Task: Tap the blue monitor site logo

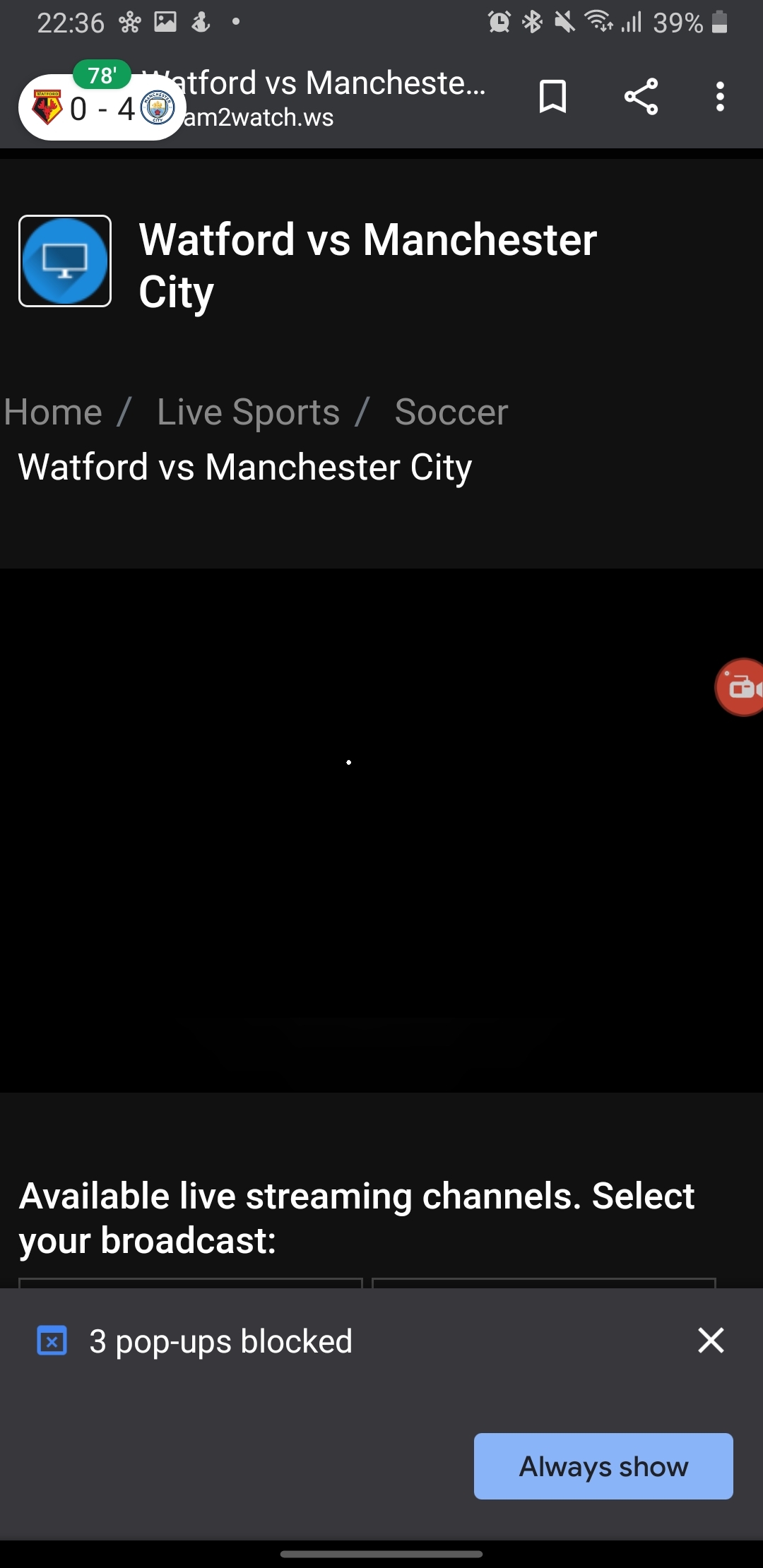Action: pos(65,261)
